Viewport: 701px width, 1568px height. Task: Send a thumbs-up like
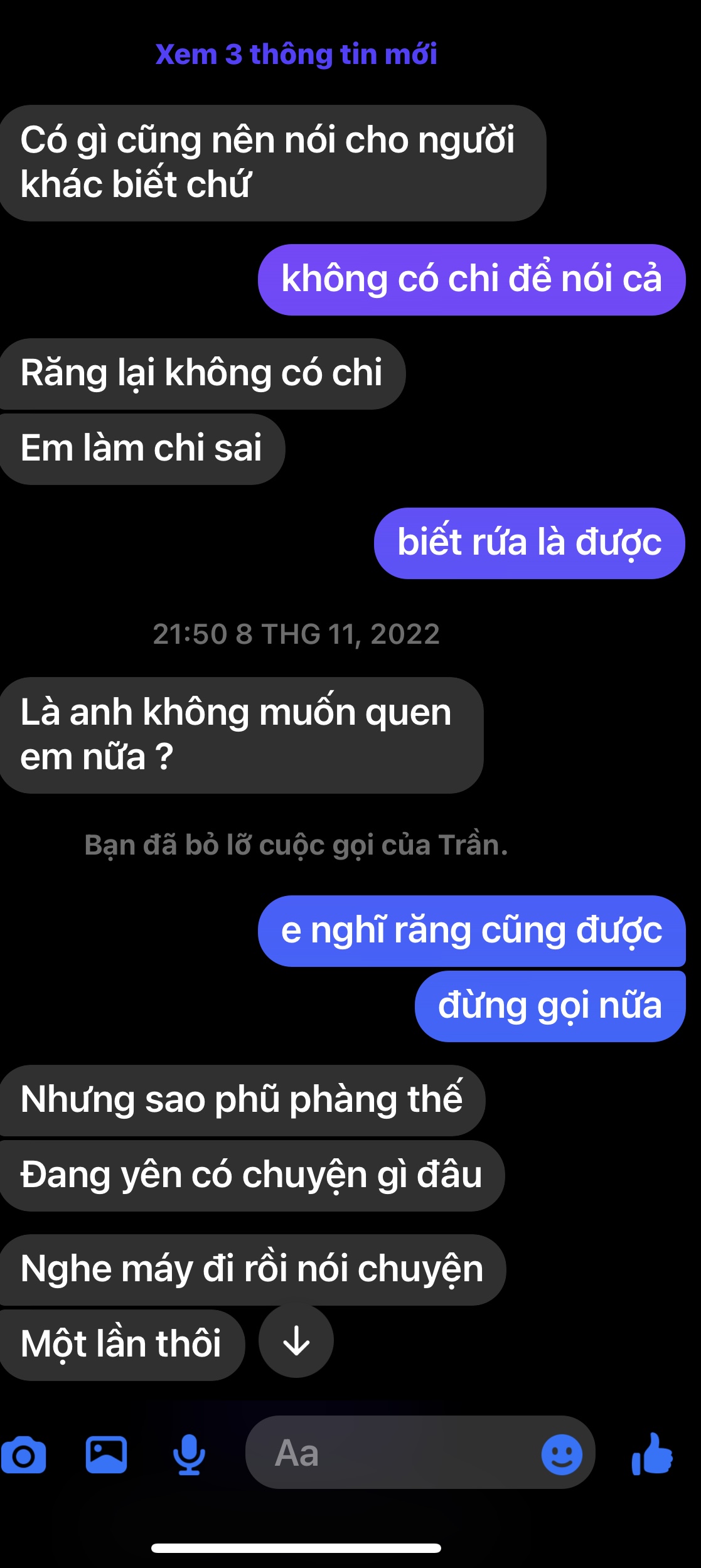(x=652, y=1453)
